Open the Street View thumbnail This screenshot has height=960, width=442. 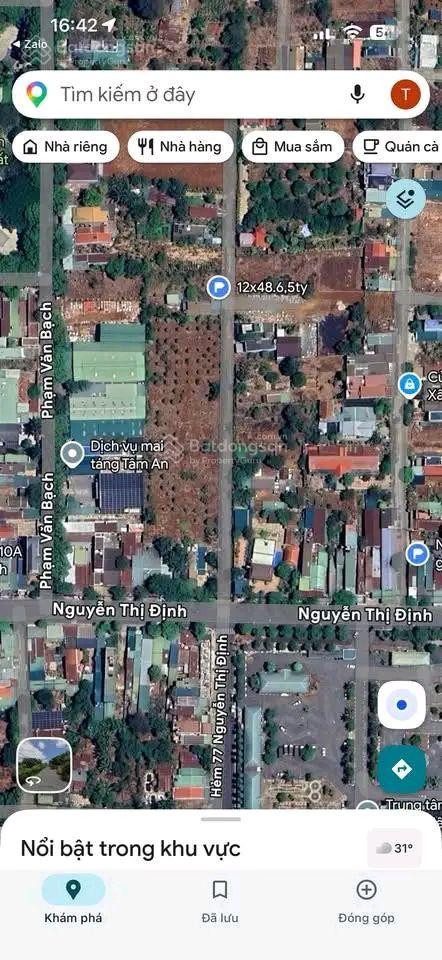tap(43, 765)
